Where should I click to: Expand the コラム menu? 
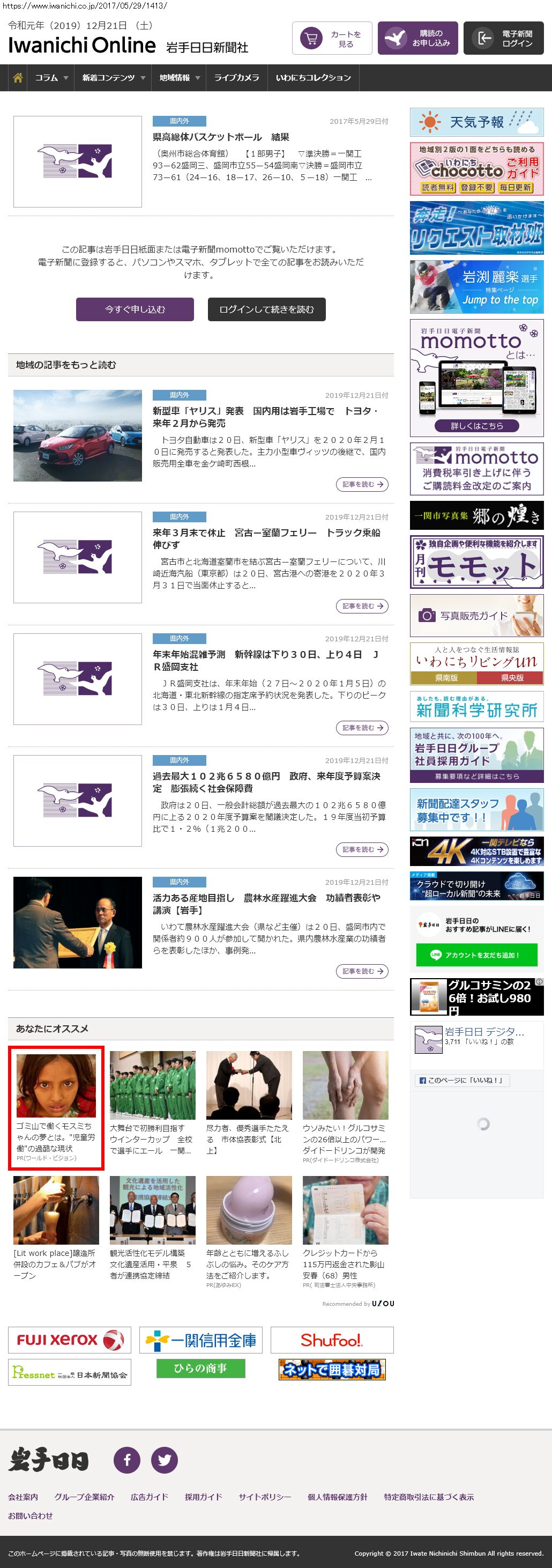(50, 77)
